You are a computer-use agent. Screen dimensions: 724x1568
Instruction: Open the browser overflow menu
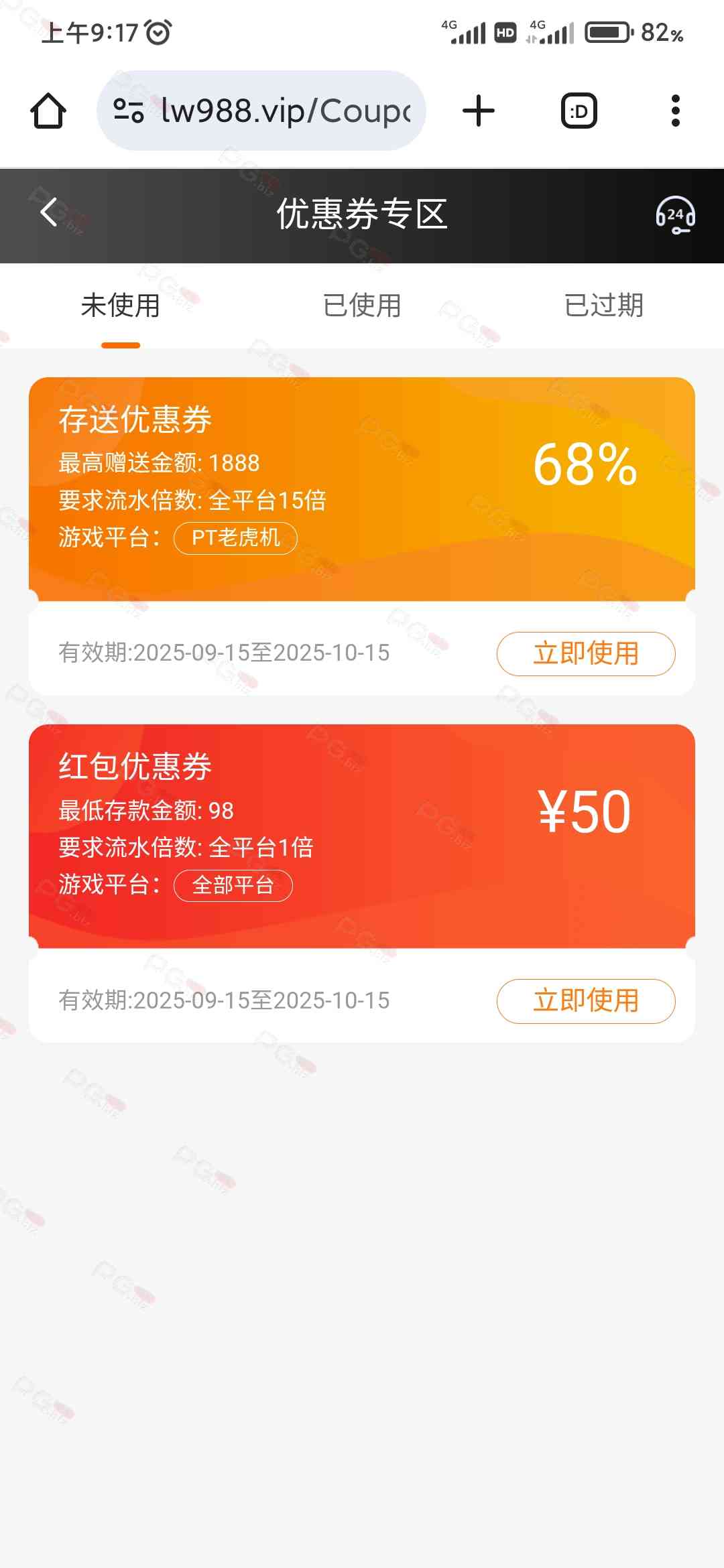tap(675, 111)
